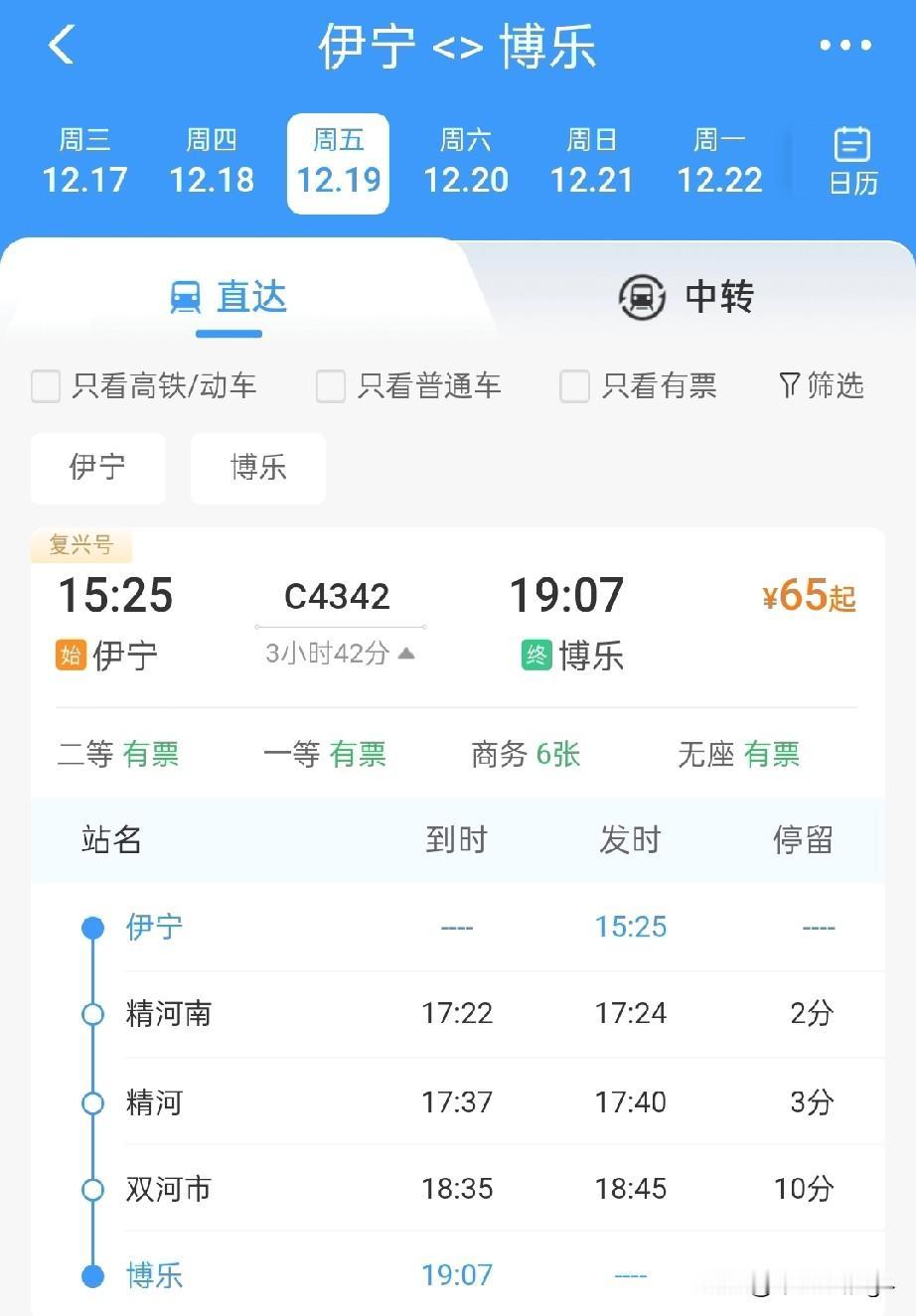This screenshot has width=916, height=1316.
Task: Tap the 伊宁 station filter button
Action: coord(97,468)
